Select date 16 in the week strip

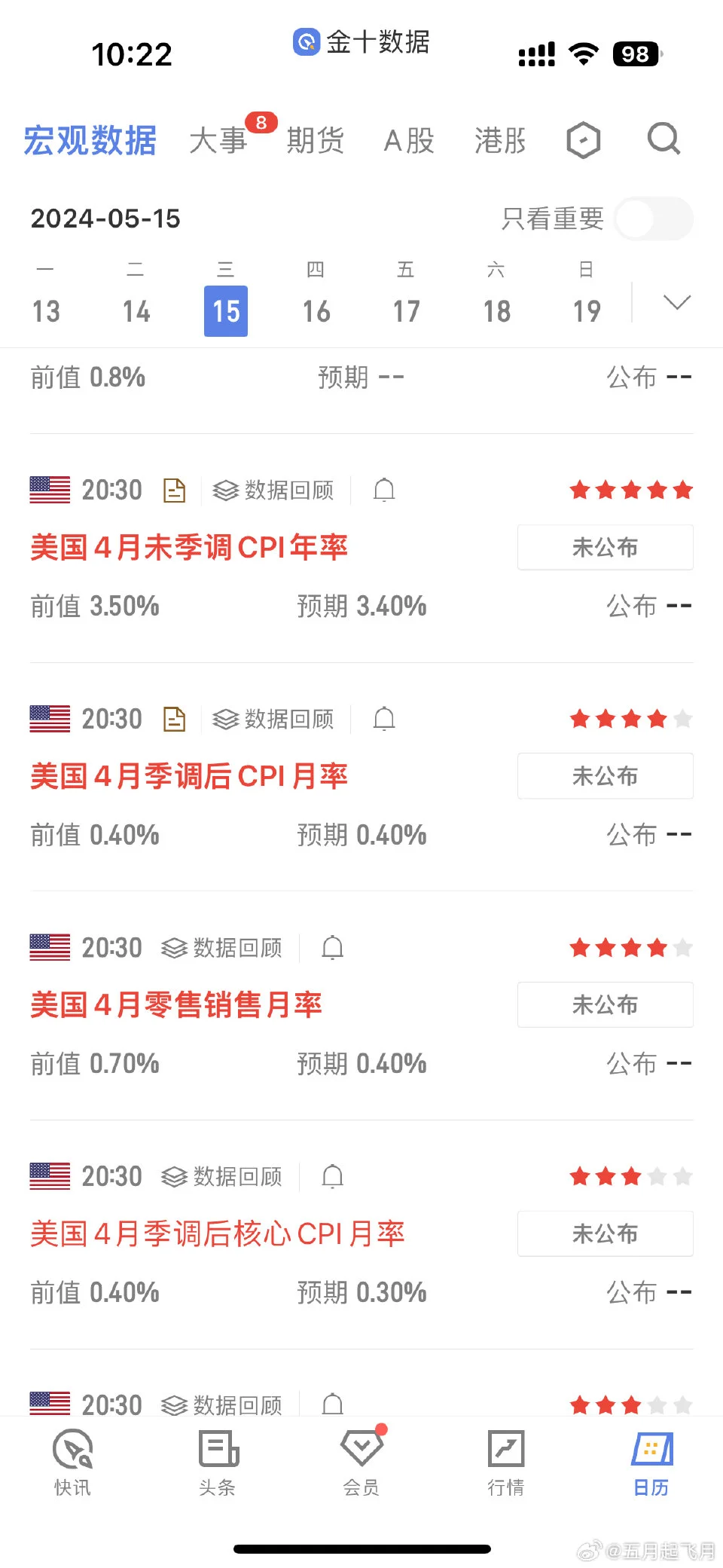coord(316,310)
